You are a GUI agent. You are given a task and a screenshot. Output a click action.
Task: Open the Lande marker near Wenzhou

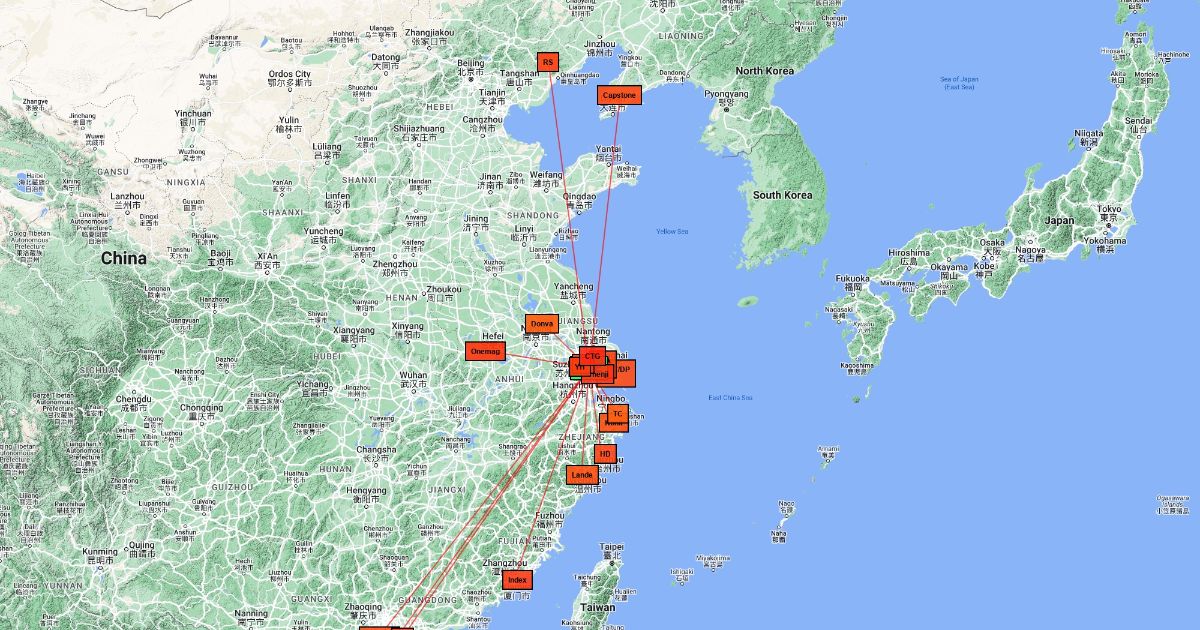(582, 475)
